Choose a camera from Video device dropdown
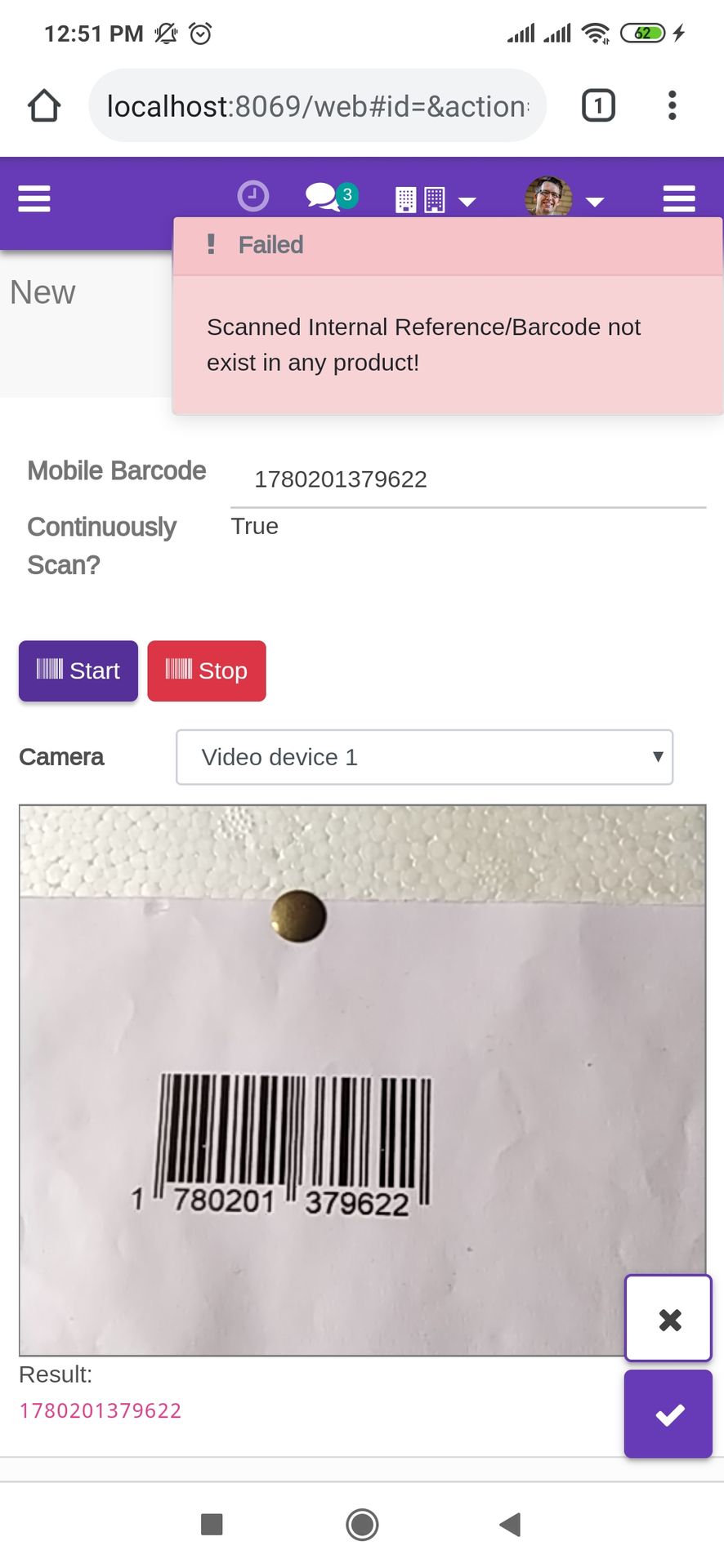 [x=425, y=757]
